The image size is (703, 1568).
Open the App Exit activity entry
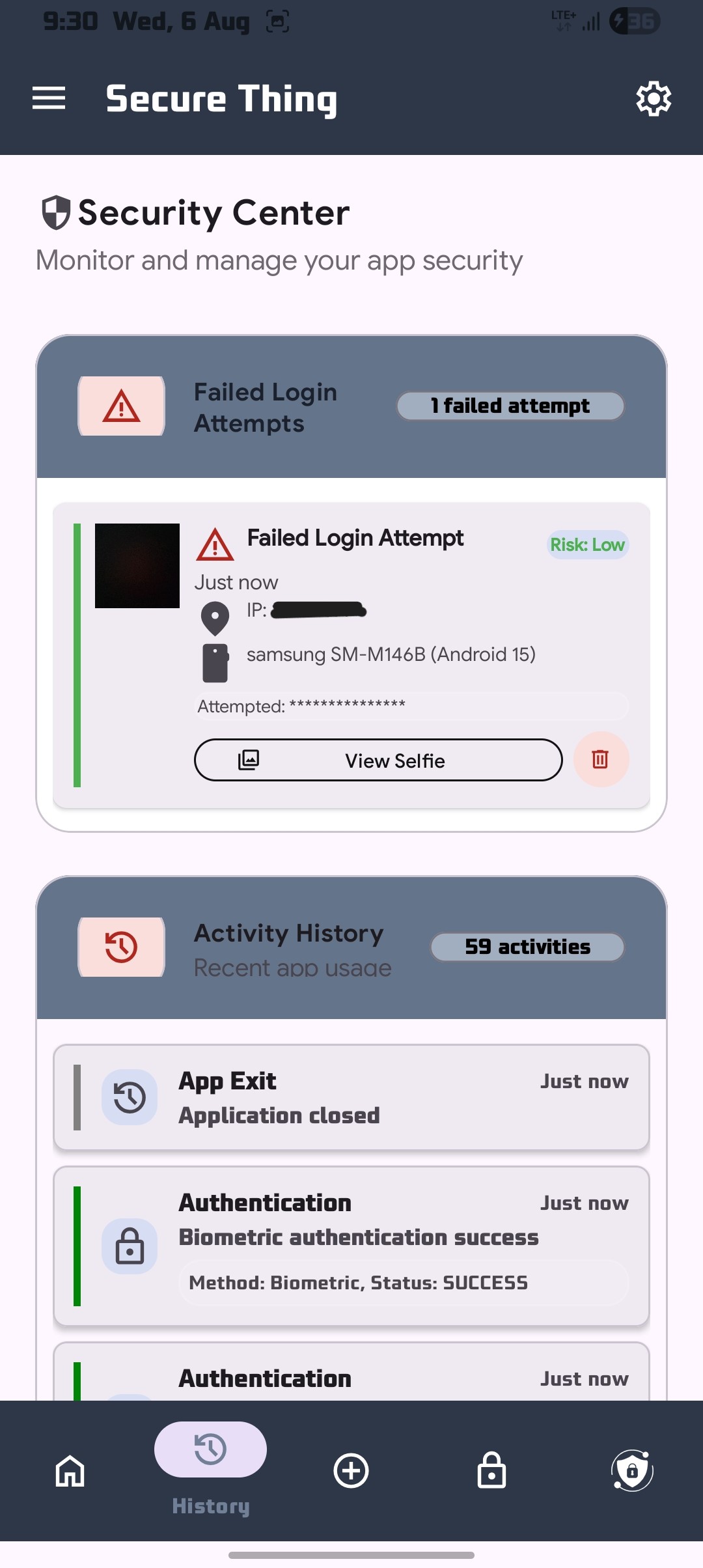pos(351,1098)
